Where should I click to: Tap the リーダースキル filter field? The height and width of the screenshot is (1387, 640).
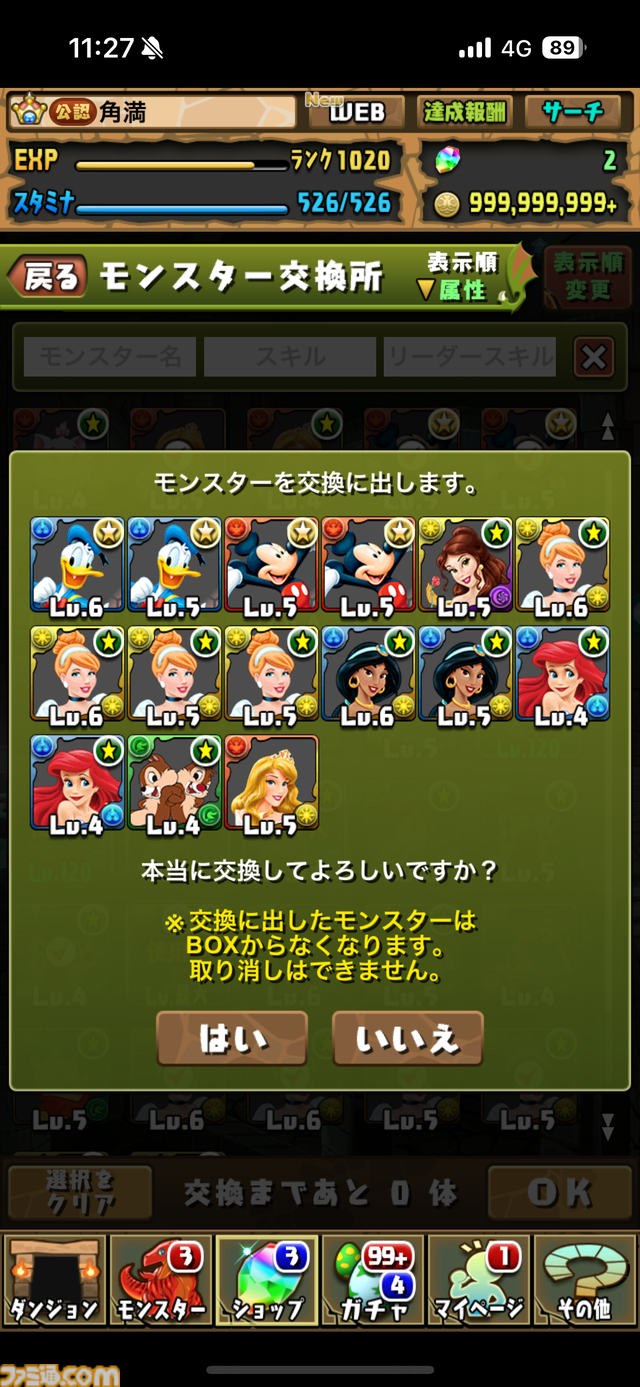tap(469, 357)
